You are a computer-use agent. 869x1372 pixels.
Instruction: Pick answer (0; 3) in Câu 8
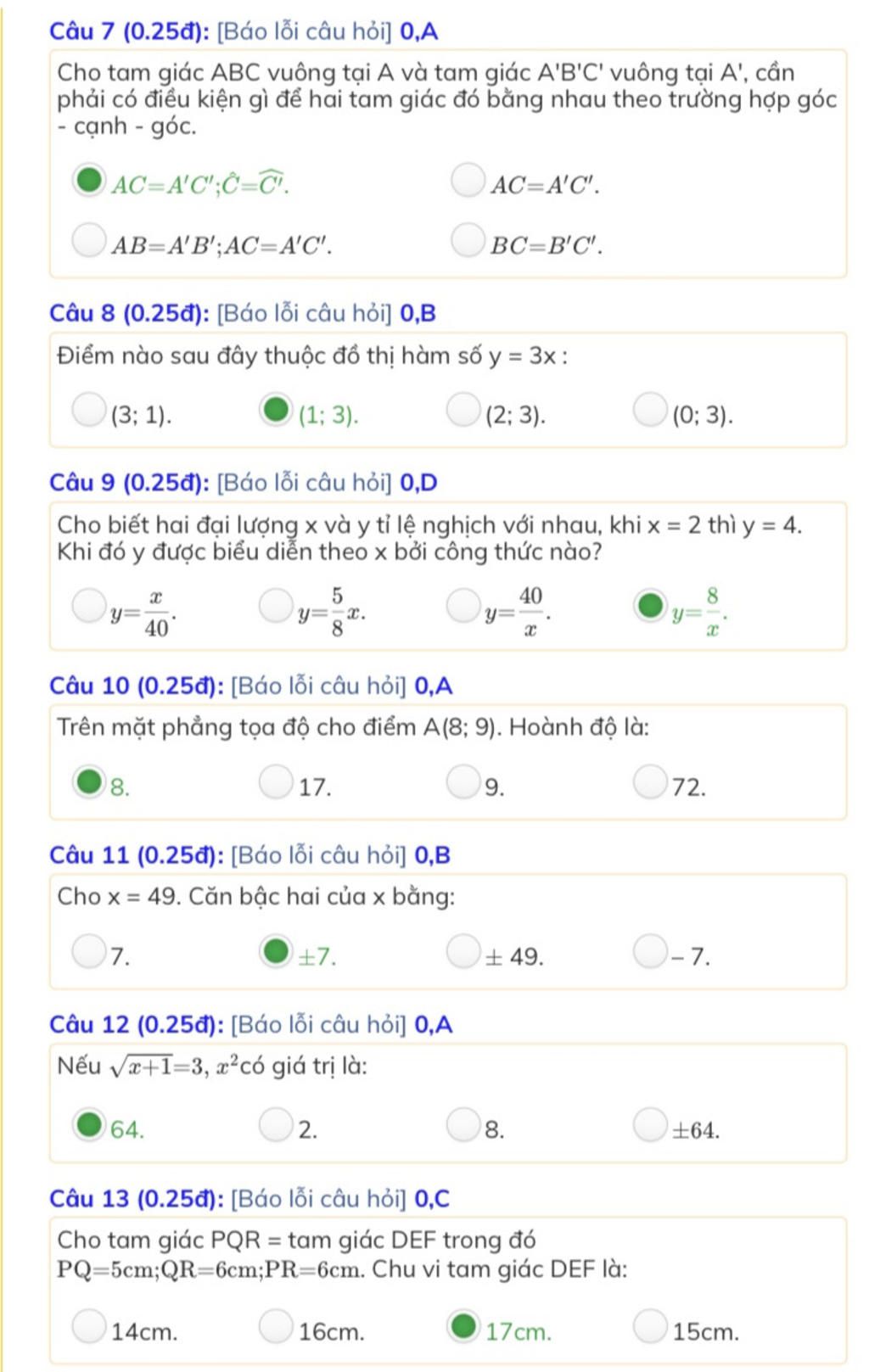coord(649,409)
